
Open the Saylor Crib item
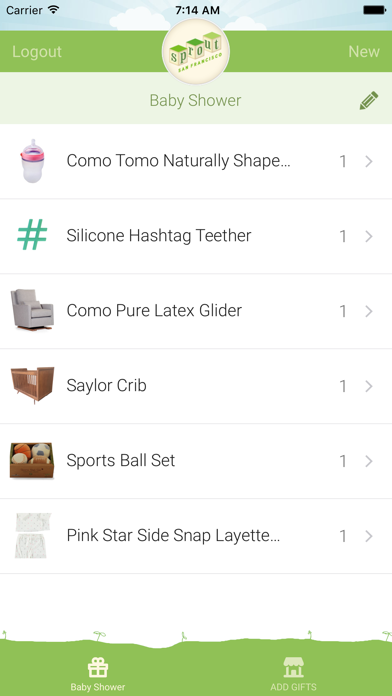click(196, 386)
